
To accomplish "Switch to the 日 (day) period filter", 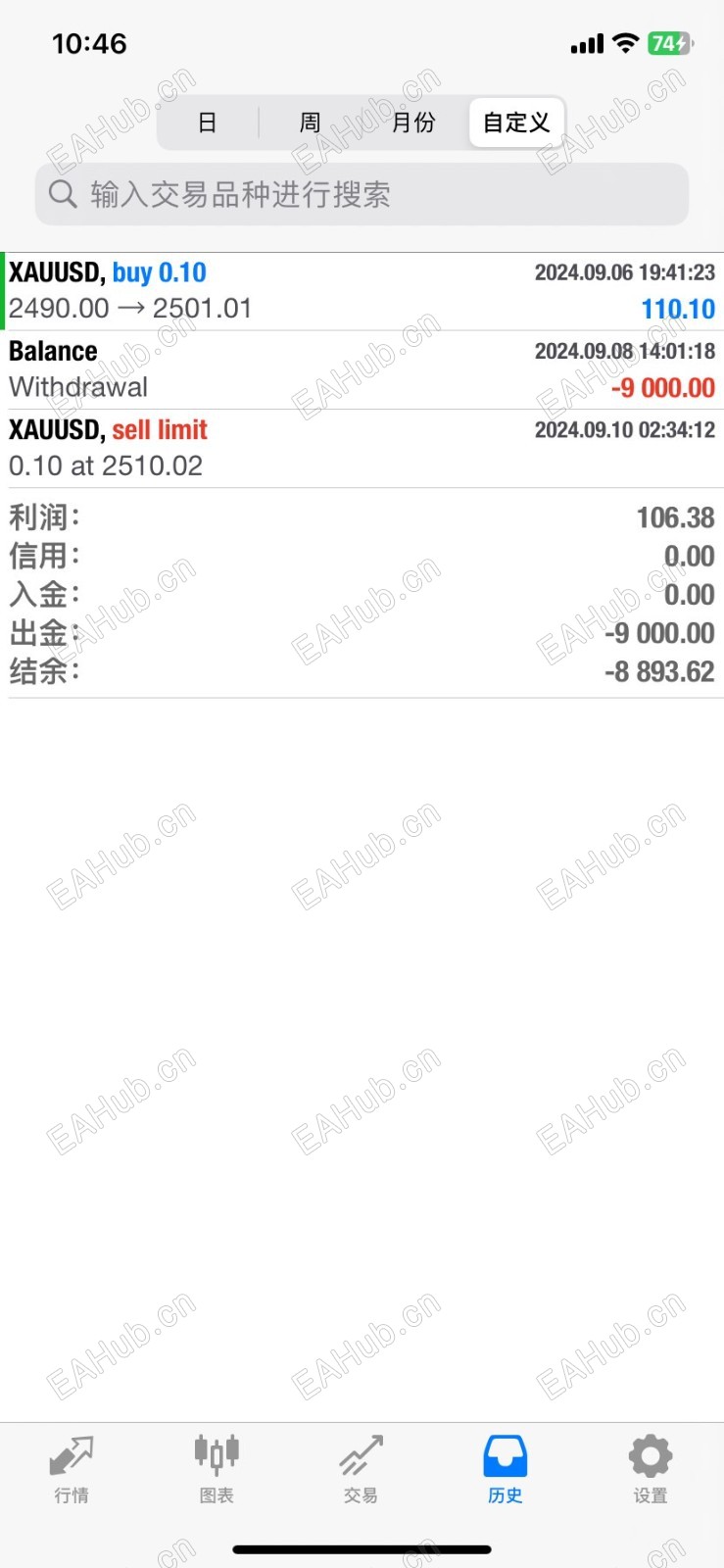I will (208, 122).
